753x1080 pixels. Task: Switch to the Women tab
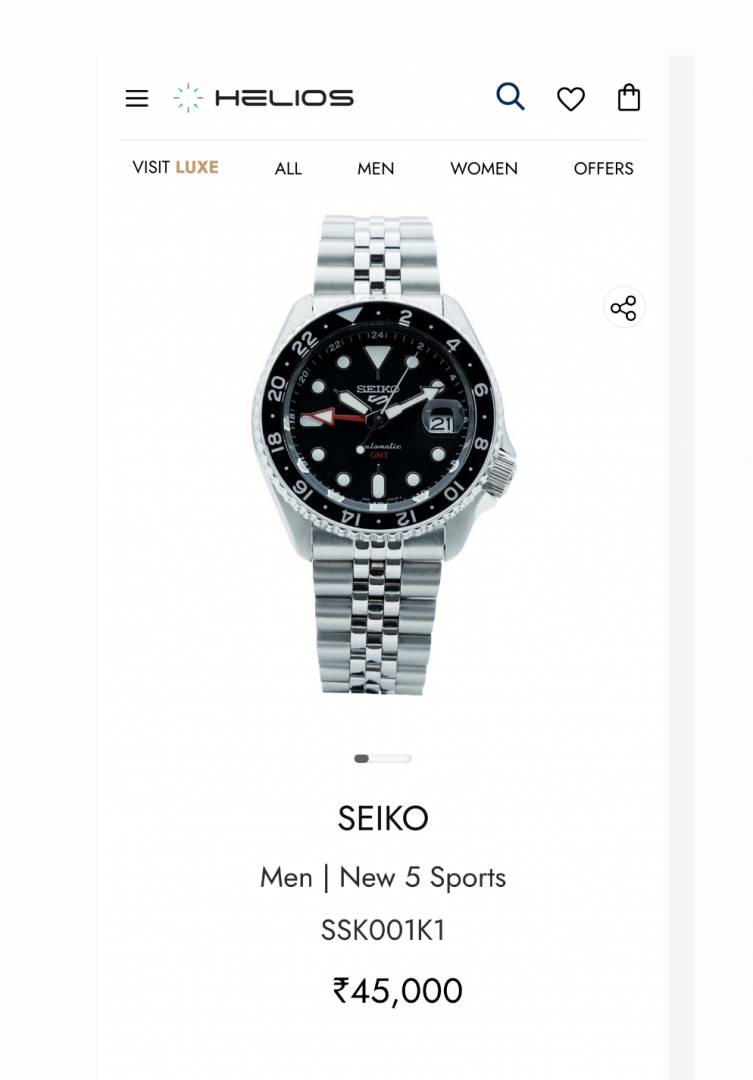coord(483,168)
